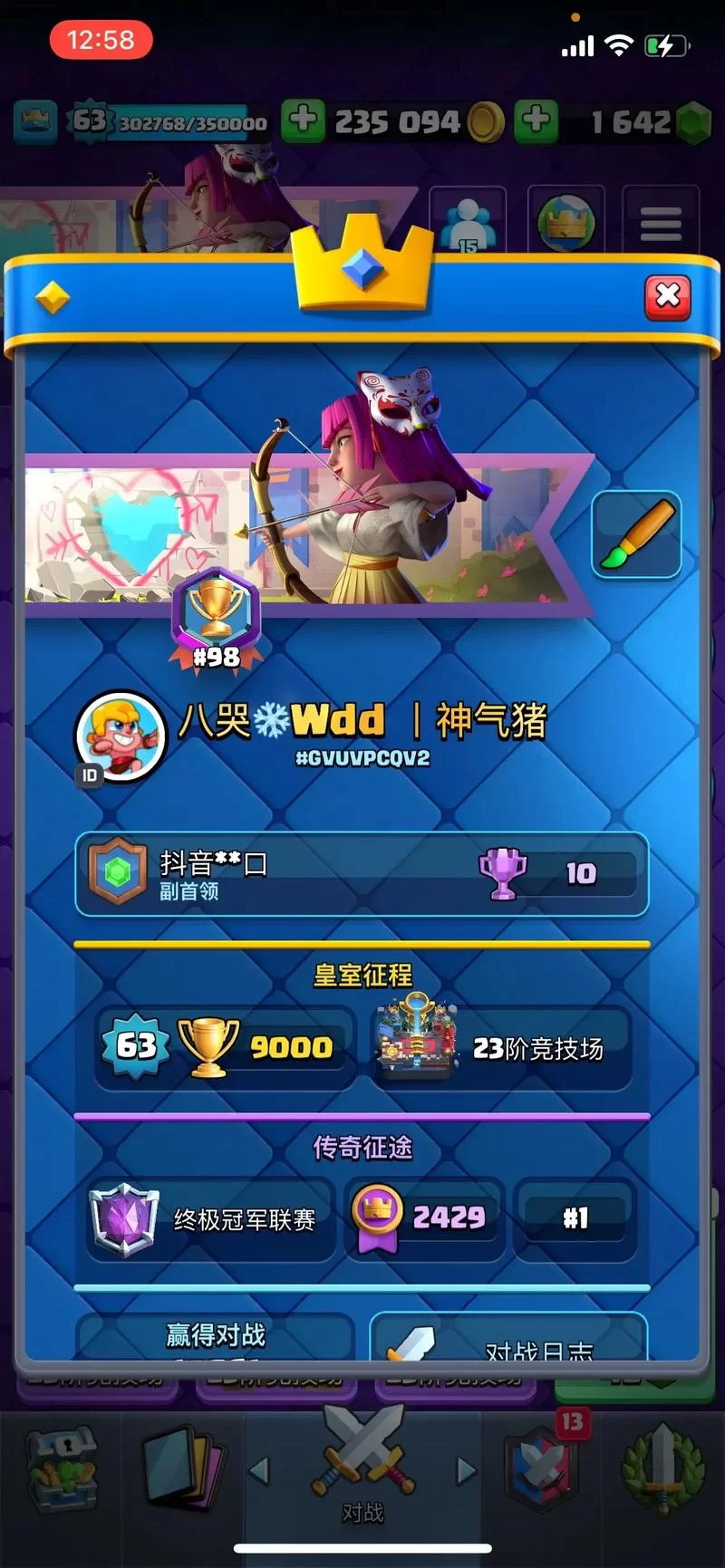Open the shop chest tab
Viewport: 725px width, 1568px height.
(x=62, y=1467)
